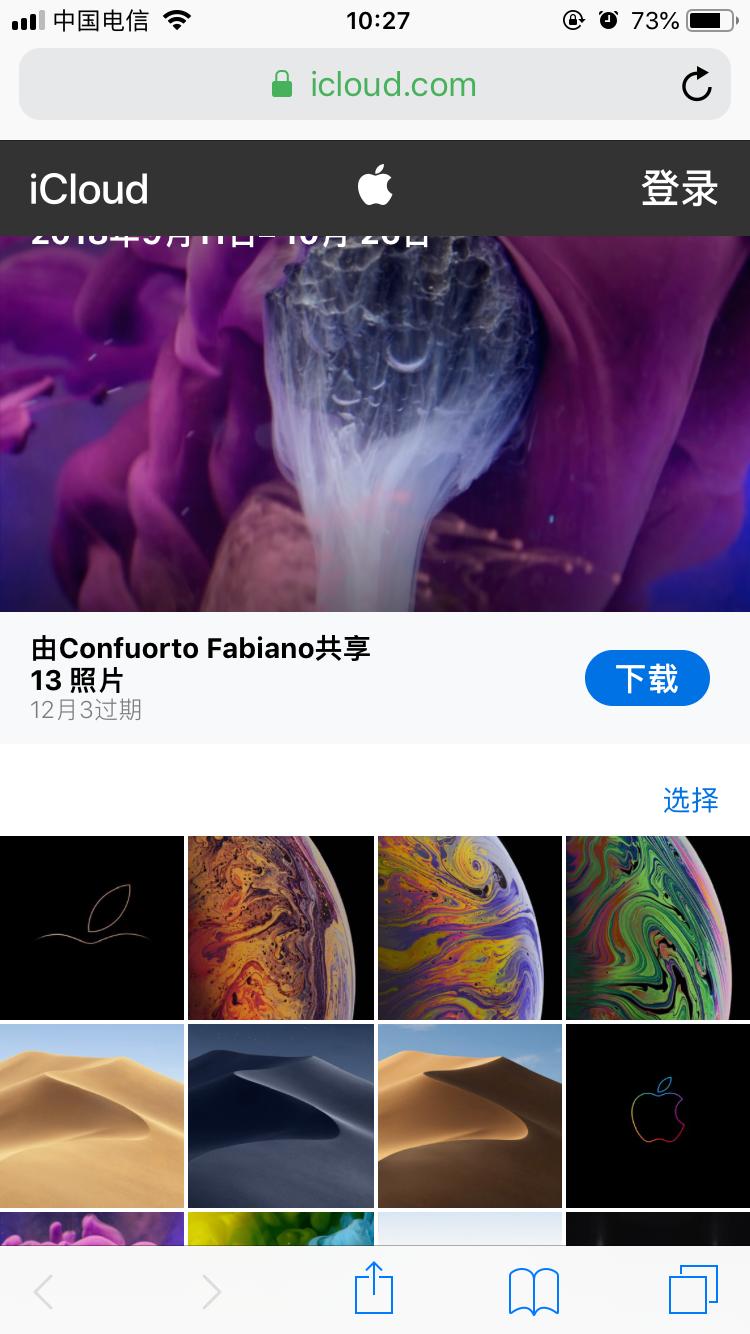Tap 登录 to sign in to iCloud

(679, 187)
